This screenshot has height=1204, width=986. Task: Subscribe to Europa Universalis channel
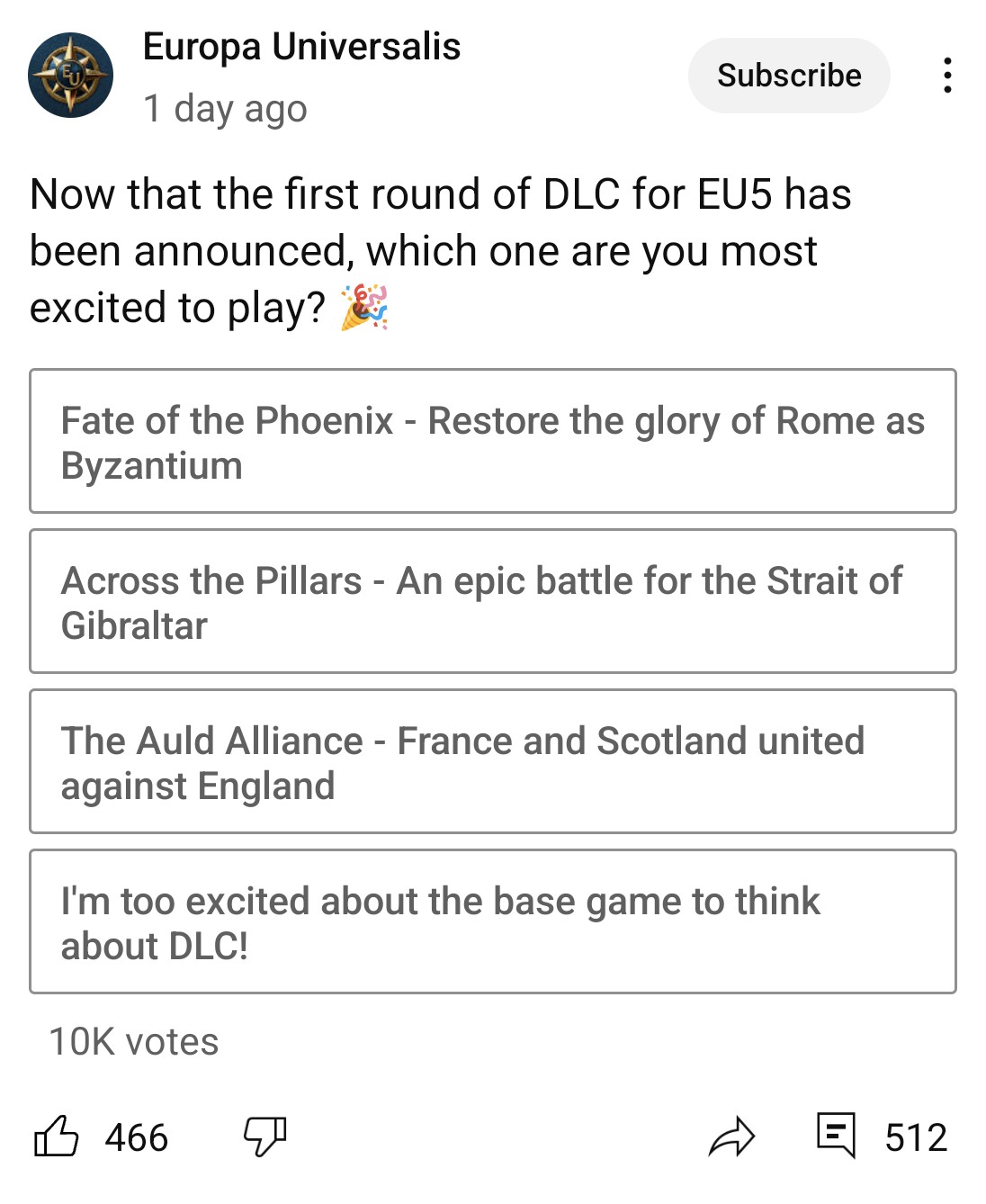click(x=788, y=76)
